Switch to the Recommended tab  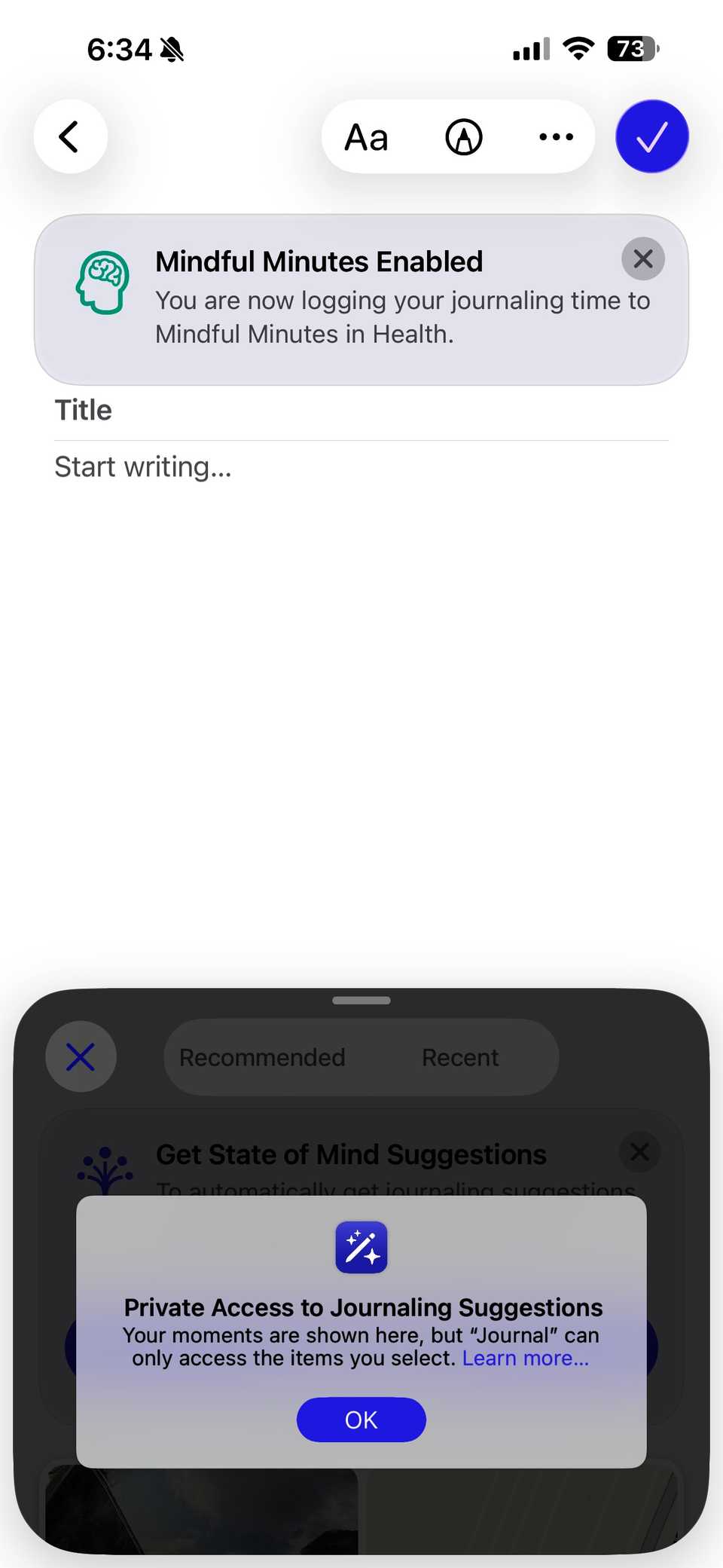(262, 1057)
